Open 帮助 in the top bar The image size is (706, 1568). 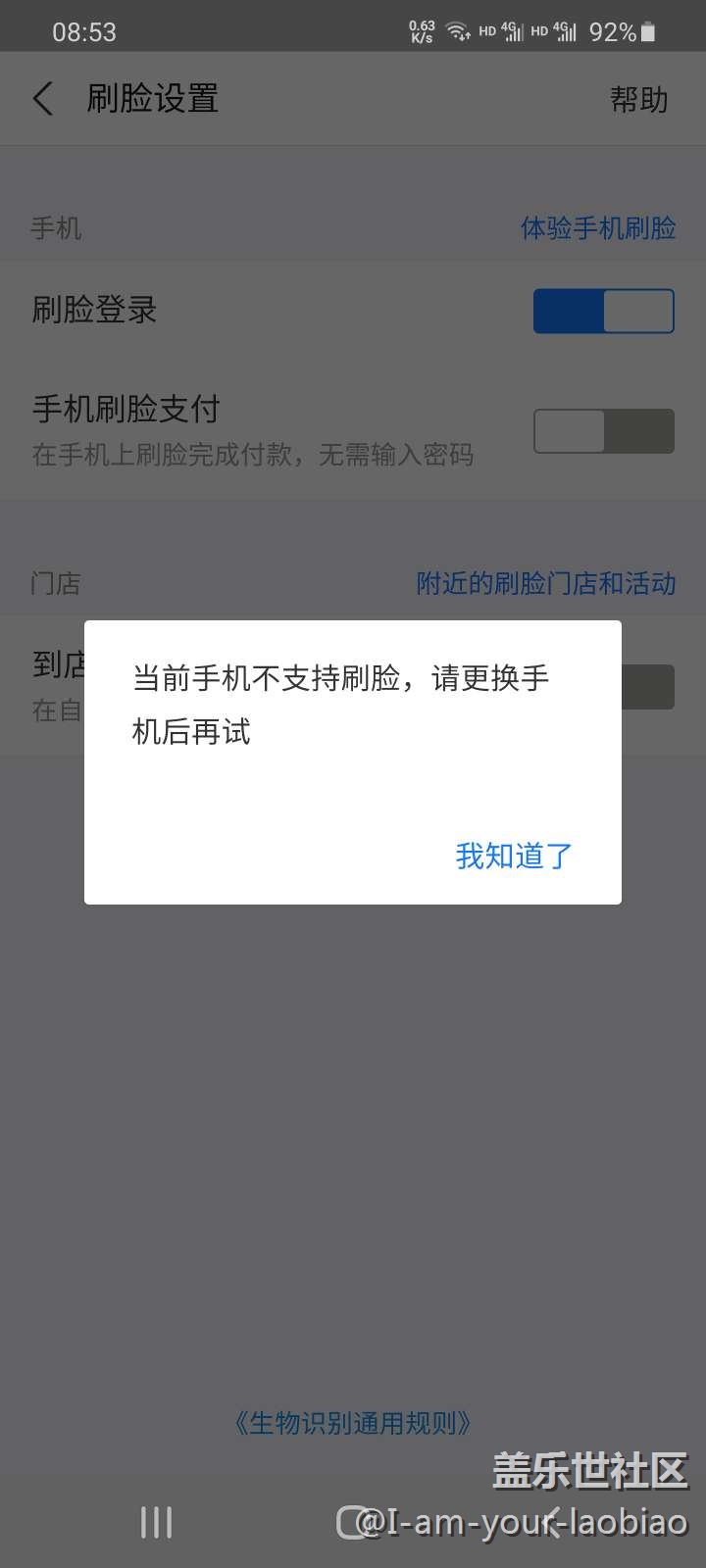pos(638,99)
